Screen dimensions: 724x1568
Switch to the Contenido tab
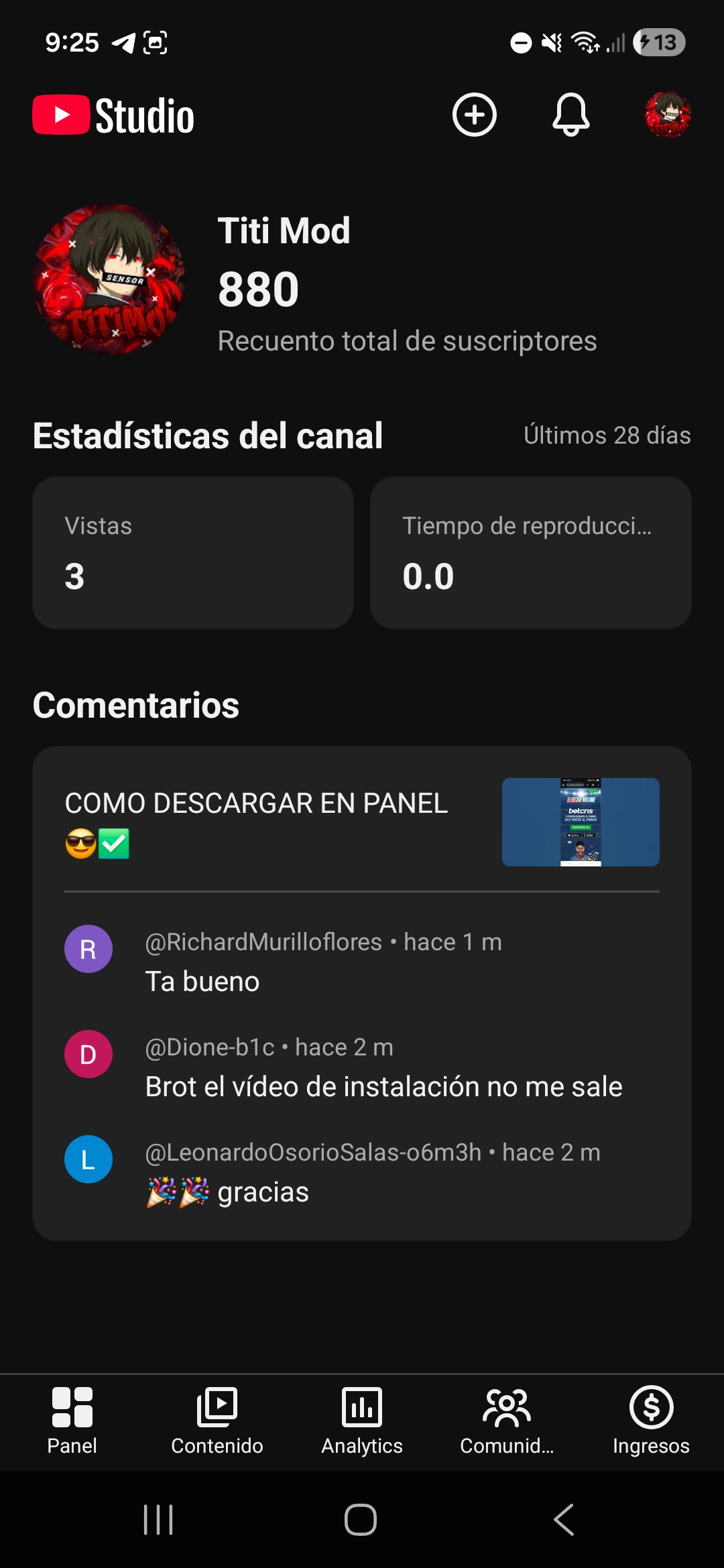[x=217, y=1421]
